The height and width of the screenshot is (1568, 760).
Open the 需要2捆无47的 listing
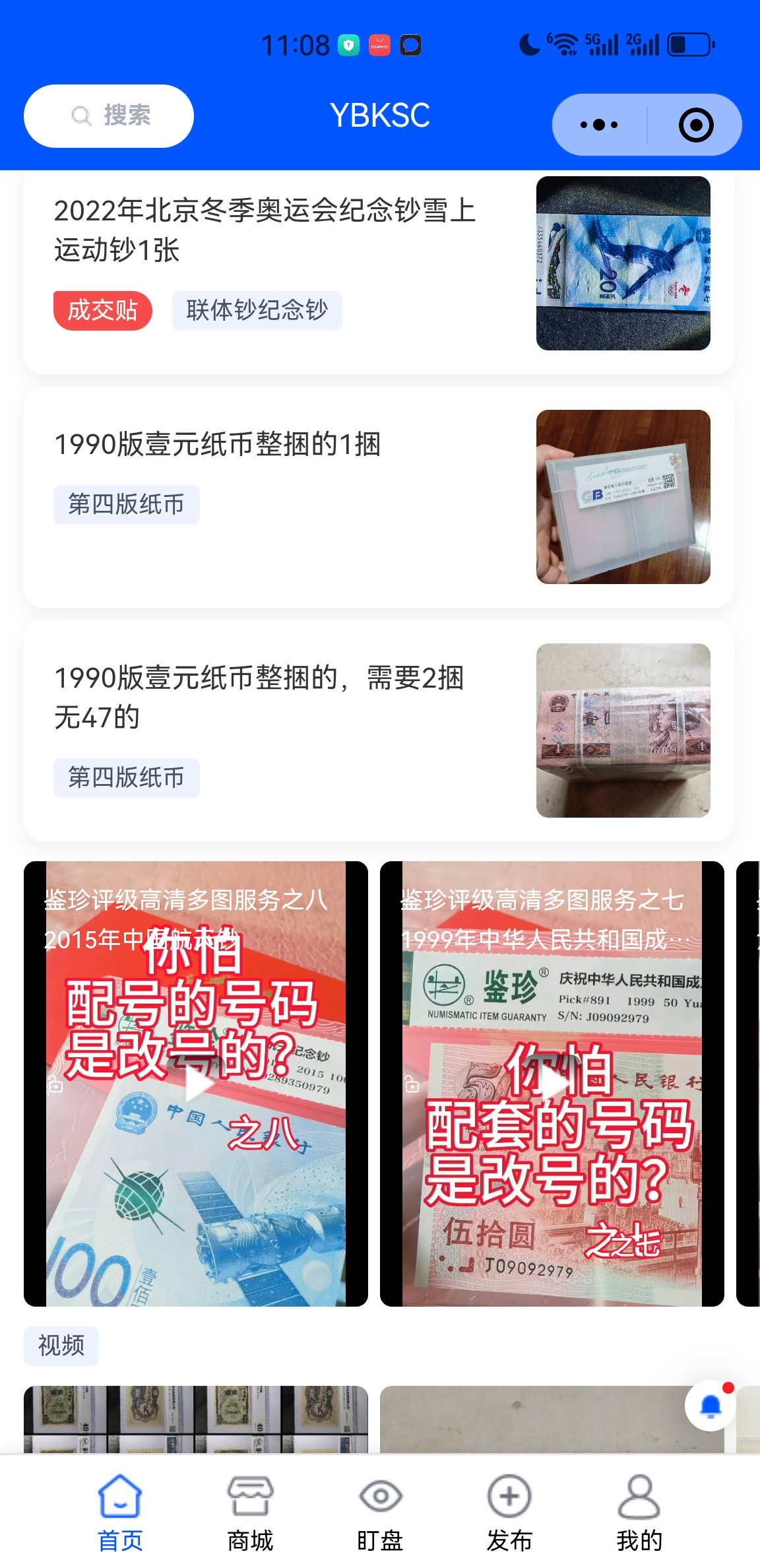[x=259, y=697]
